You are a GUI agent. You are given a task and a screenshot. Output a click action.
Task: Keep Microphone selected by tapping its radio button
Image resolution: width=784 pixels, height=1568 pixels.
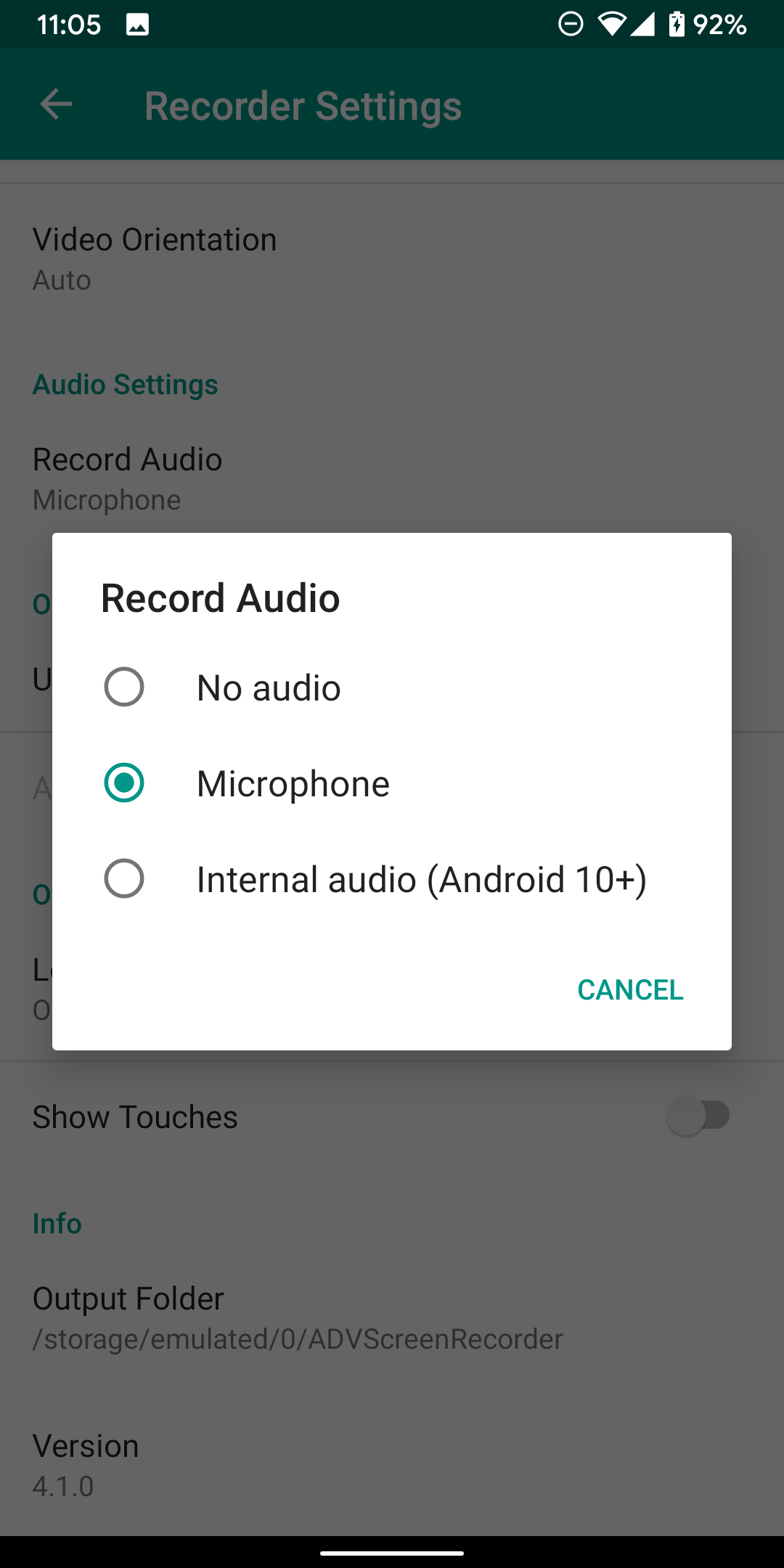tap(123, 783)
